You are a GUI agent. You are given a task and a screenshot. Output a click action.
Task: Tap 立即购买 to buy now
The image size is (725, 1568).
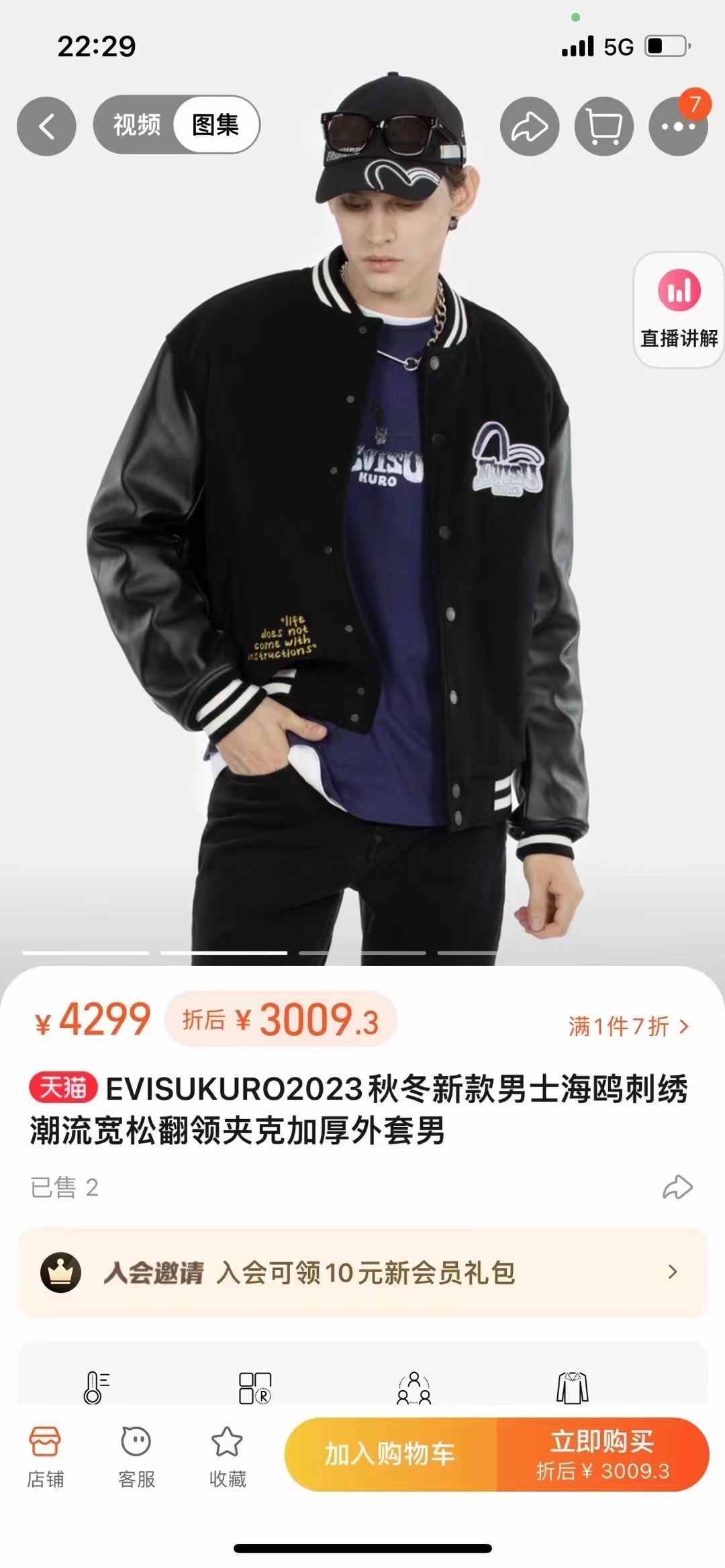pyautogui.click(x=602, y=1454)
